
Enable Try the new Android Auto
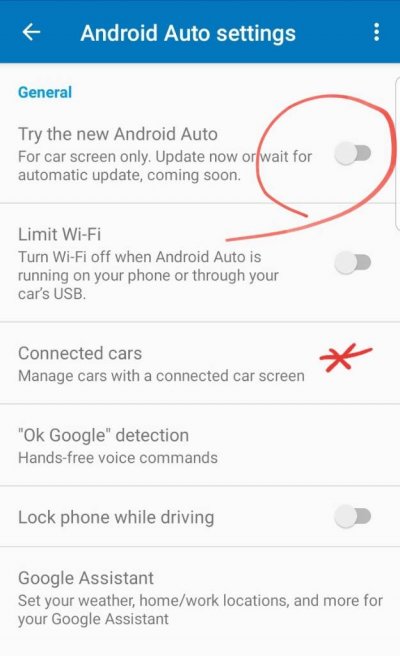click(353, 153)
